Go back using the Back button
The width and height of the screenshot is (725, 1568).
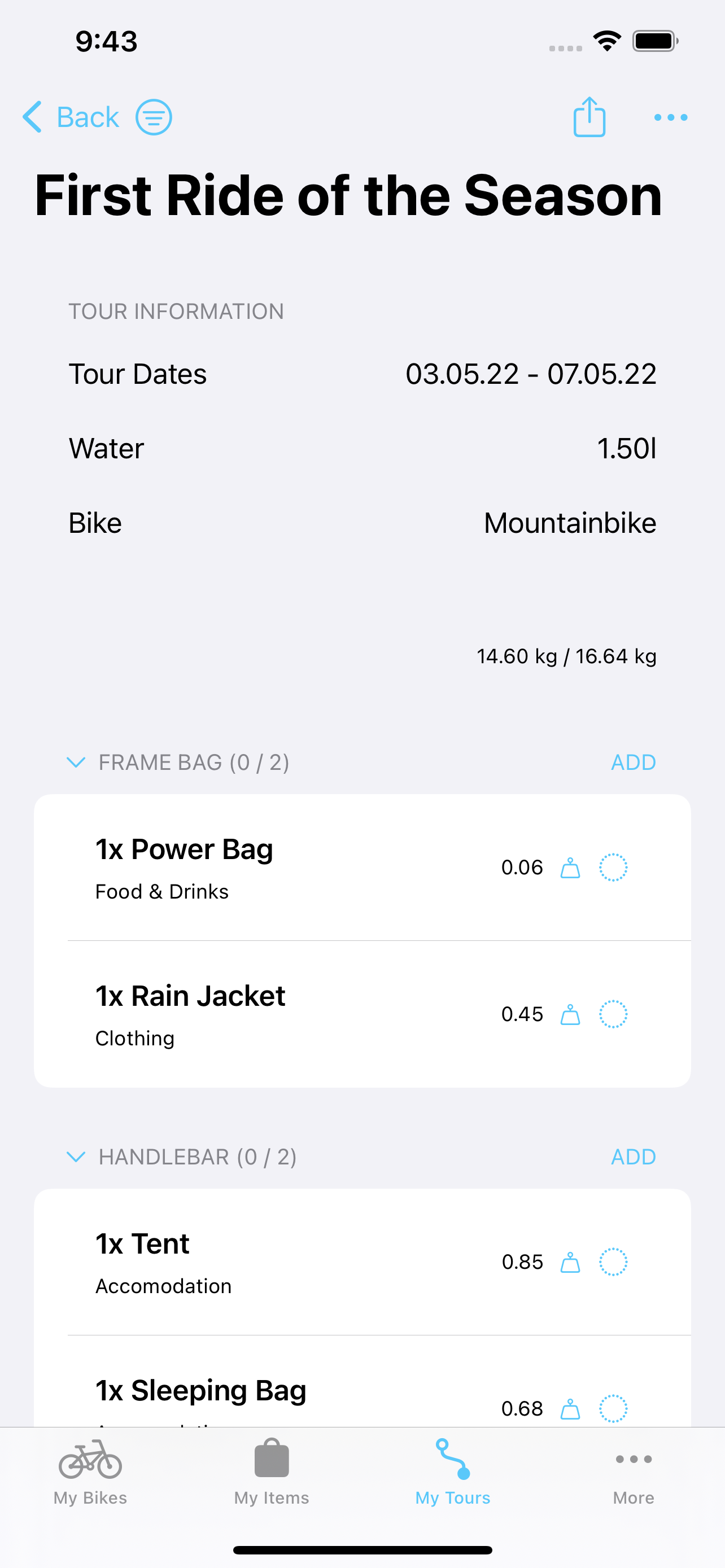coord(72,117)
